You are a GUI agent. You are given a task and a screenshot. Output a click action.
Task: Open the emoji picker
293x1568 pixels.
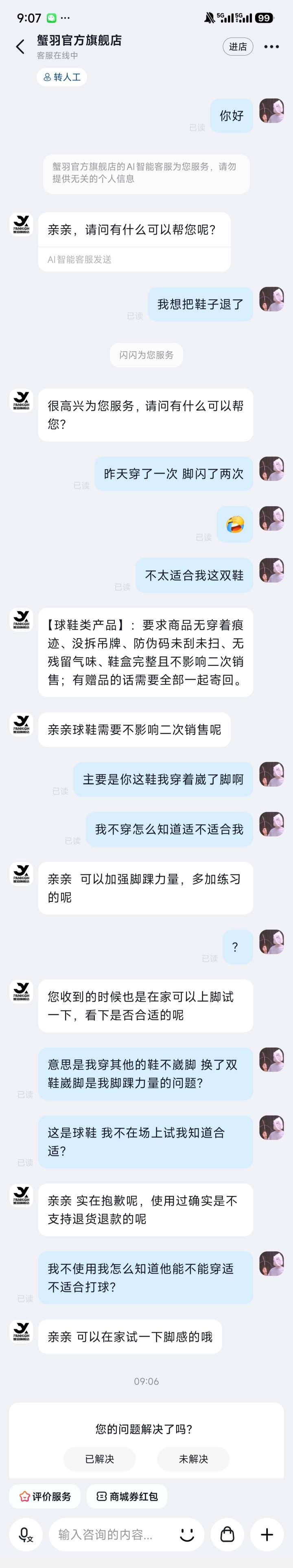click(x=187, y=1535)
